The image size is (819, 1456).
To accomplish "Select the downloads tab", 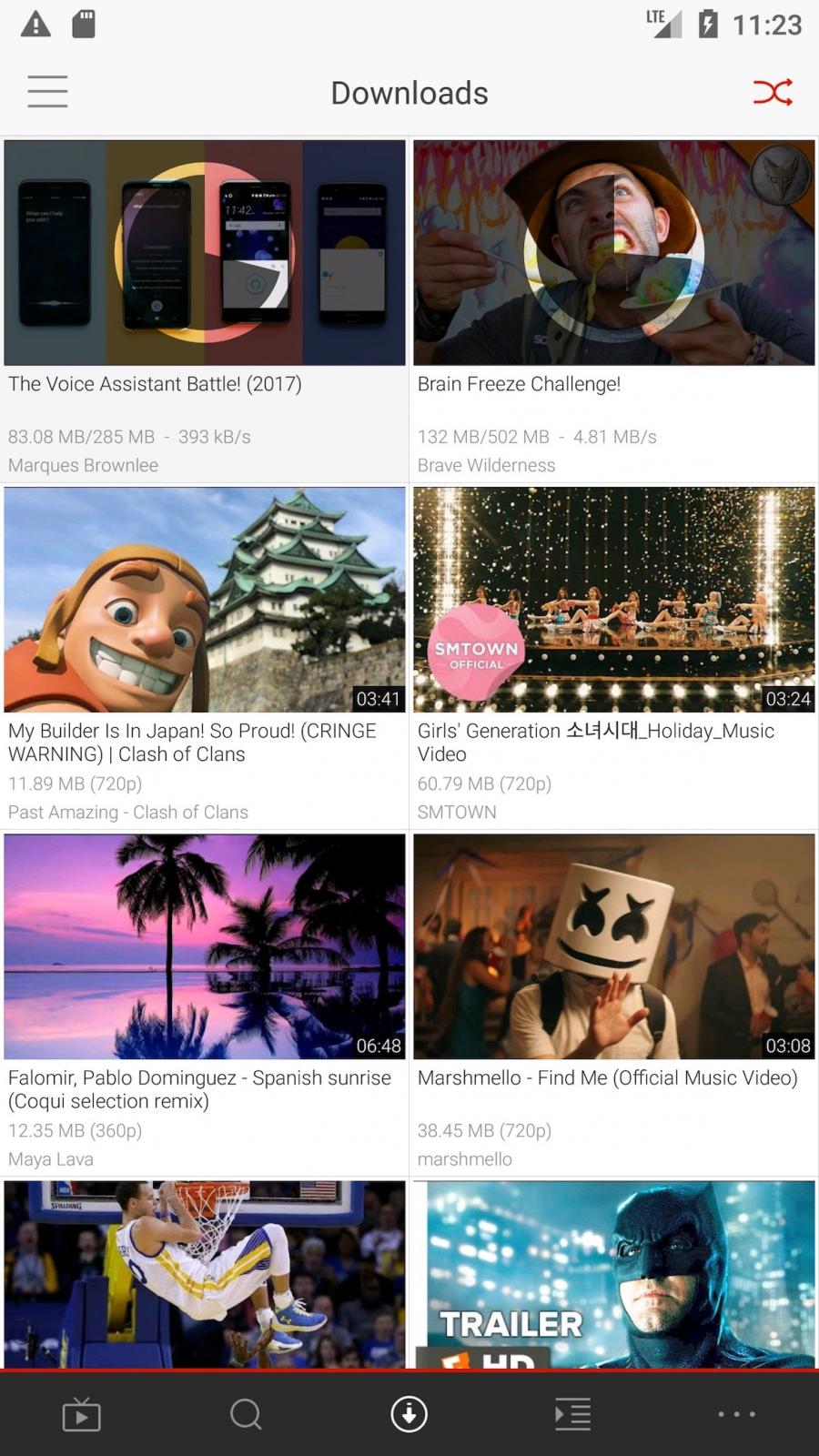I will (x=409, y=1414).
